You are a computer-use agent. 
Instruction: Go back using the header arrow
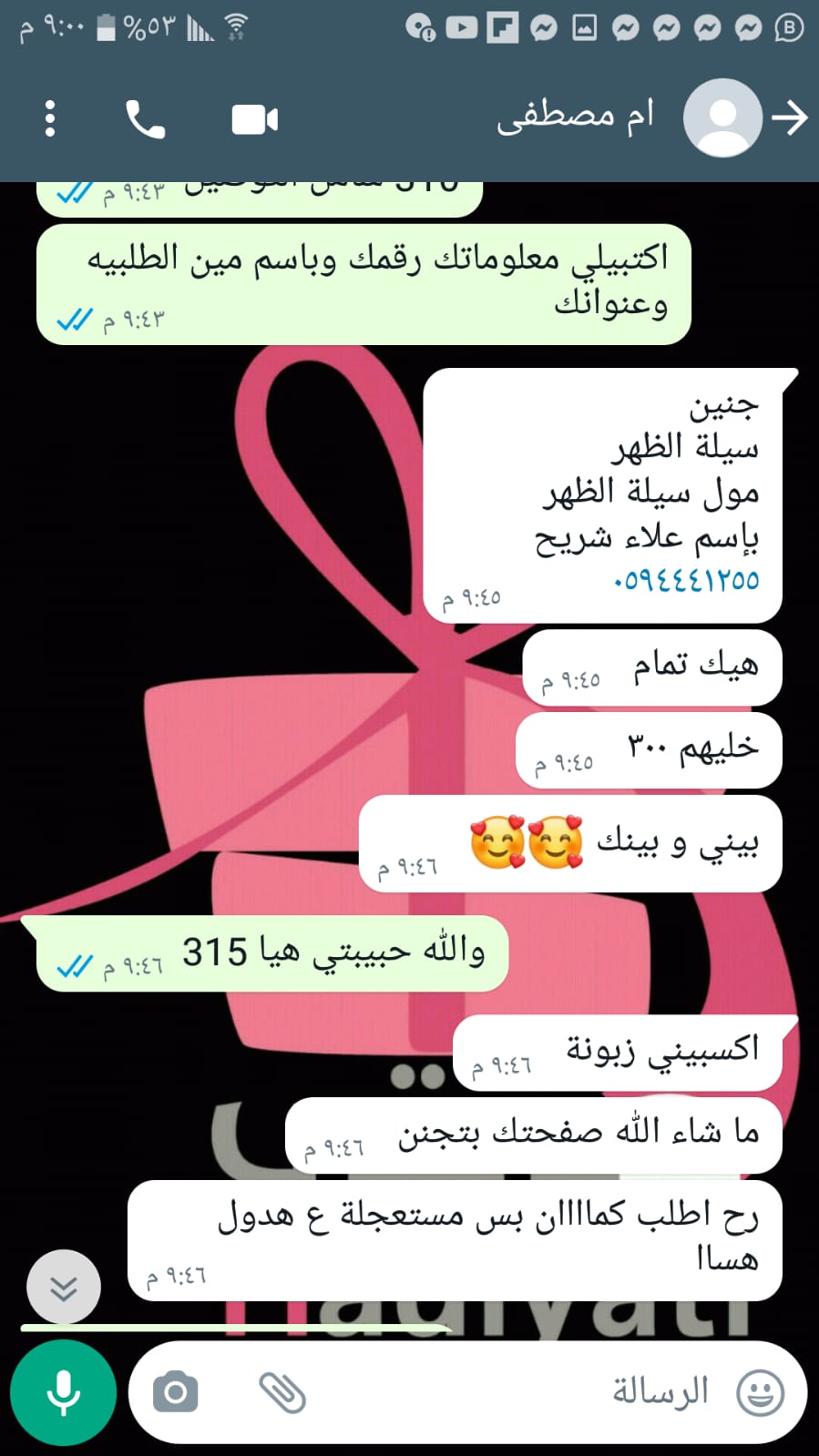(790, 117)
